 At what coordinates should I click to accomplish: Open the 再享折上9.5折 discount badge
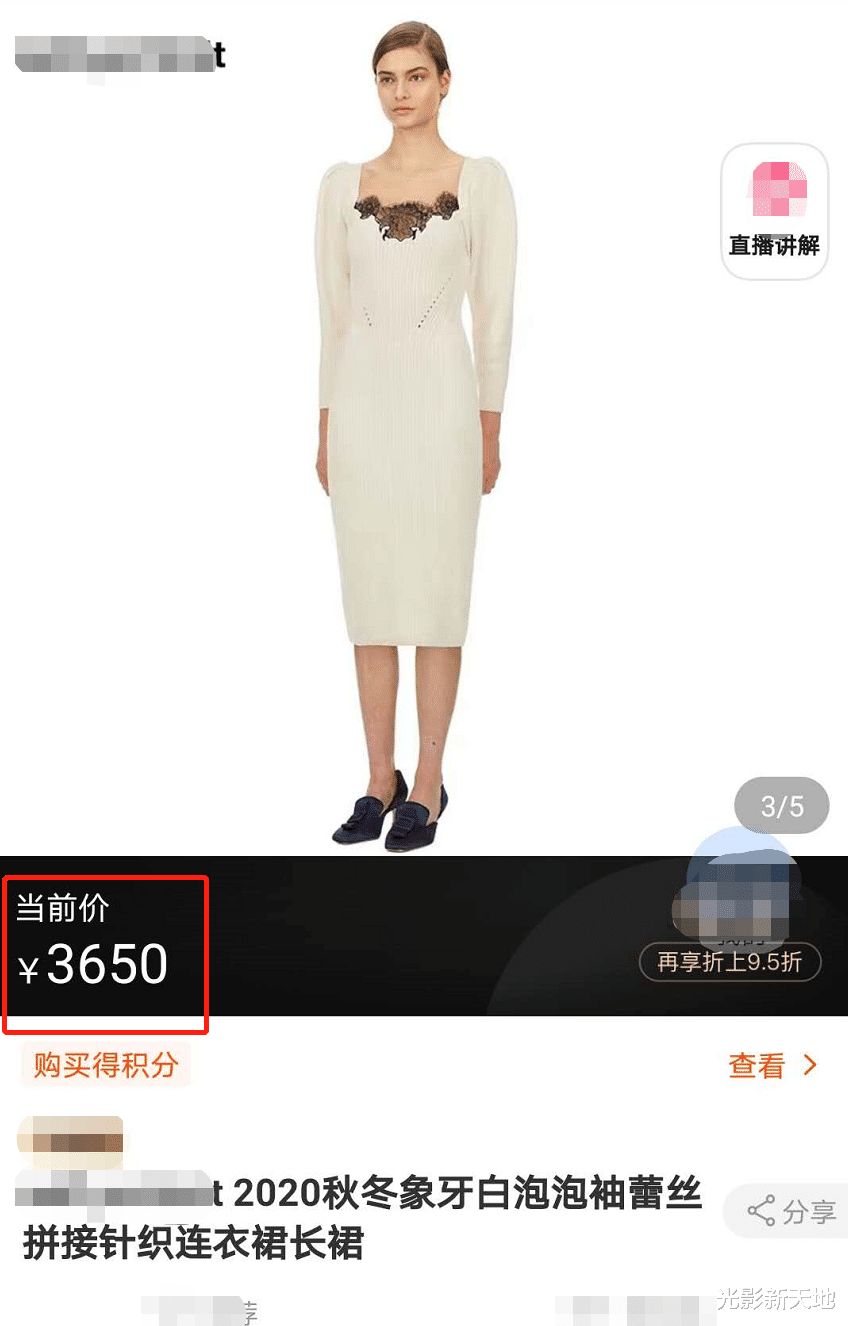[x=730, y=962]
